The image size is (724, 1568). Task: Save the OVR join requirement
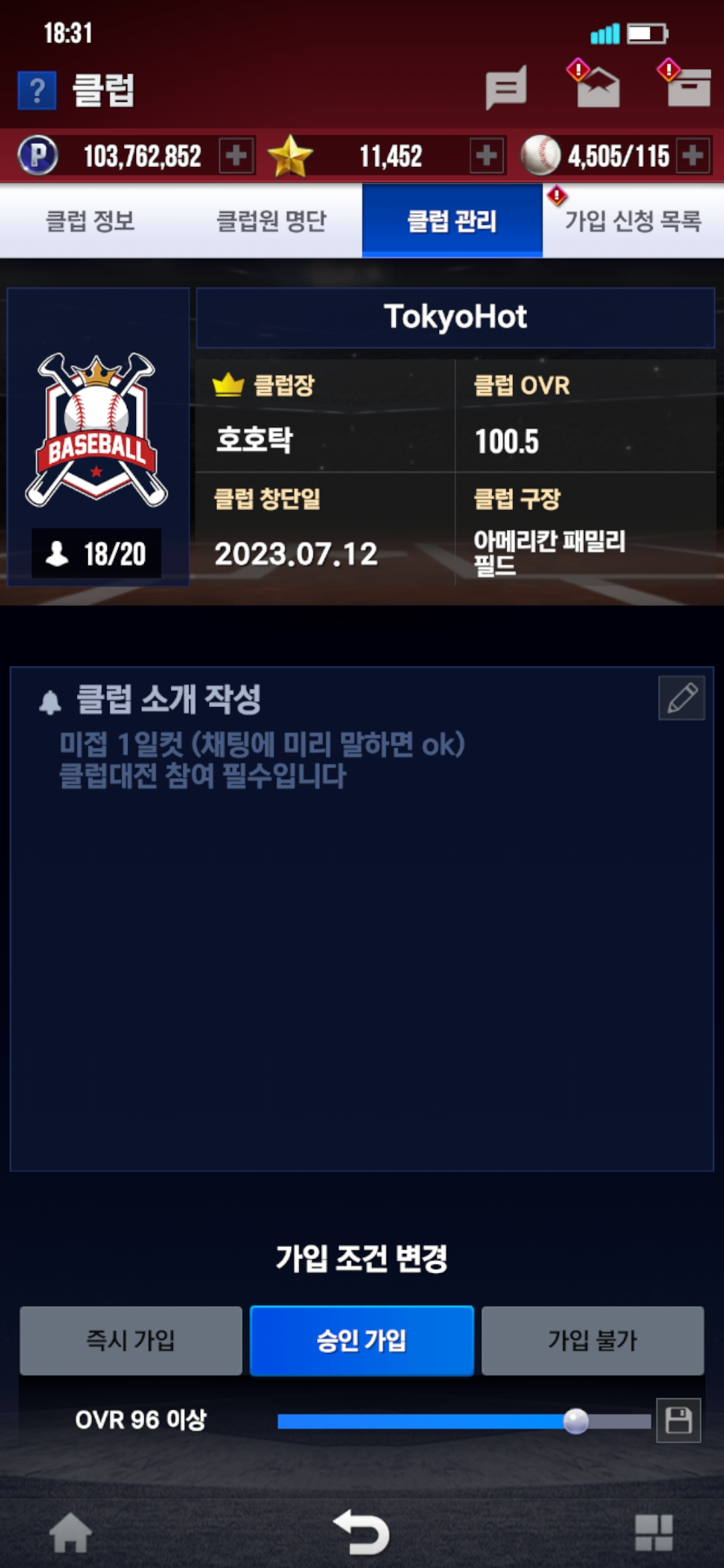coord(678,1420)
